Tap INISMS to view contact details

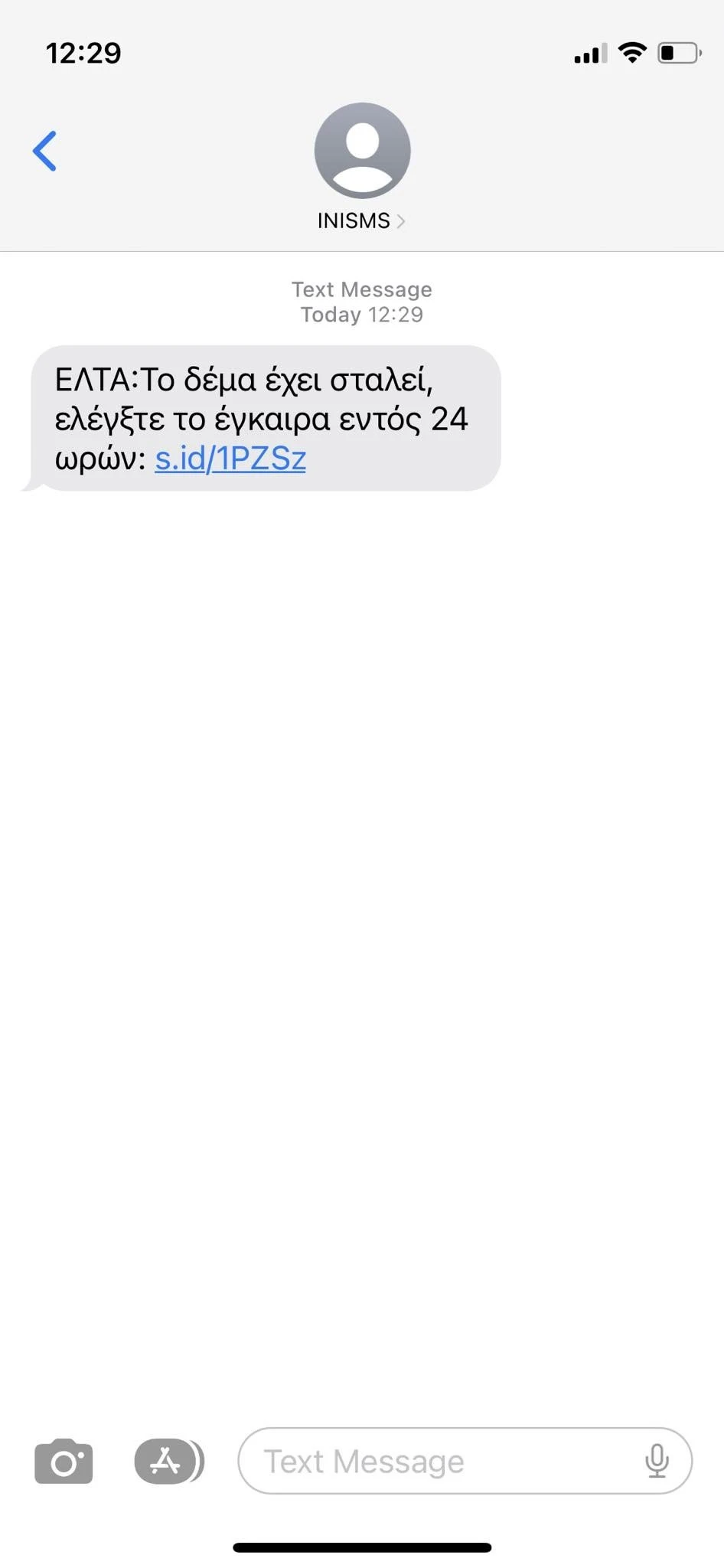coord(354,220)
